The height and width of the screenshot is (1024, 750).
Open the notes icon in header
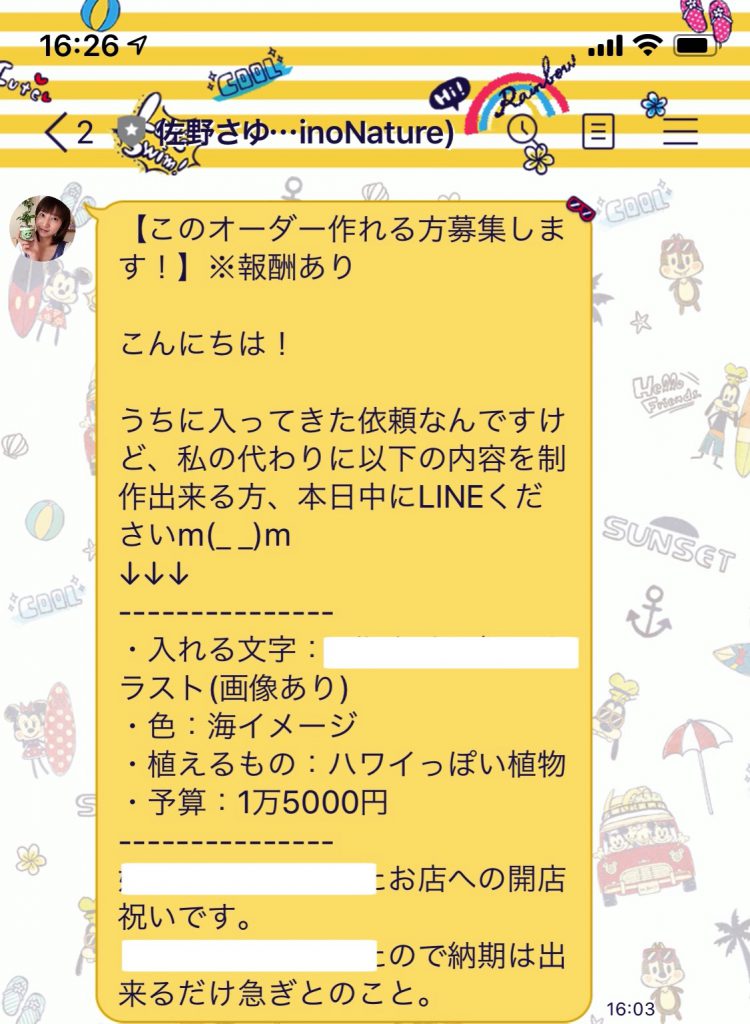click(598, 131)
